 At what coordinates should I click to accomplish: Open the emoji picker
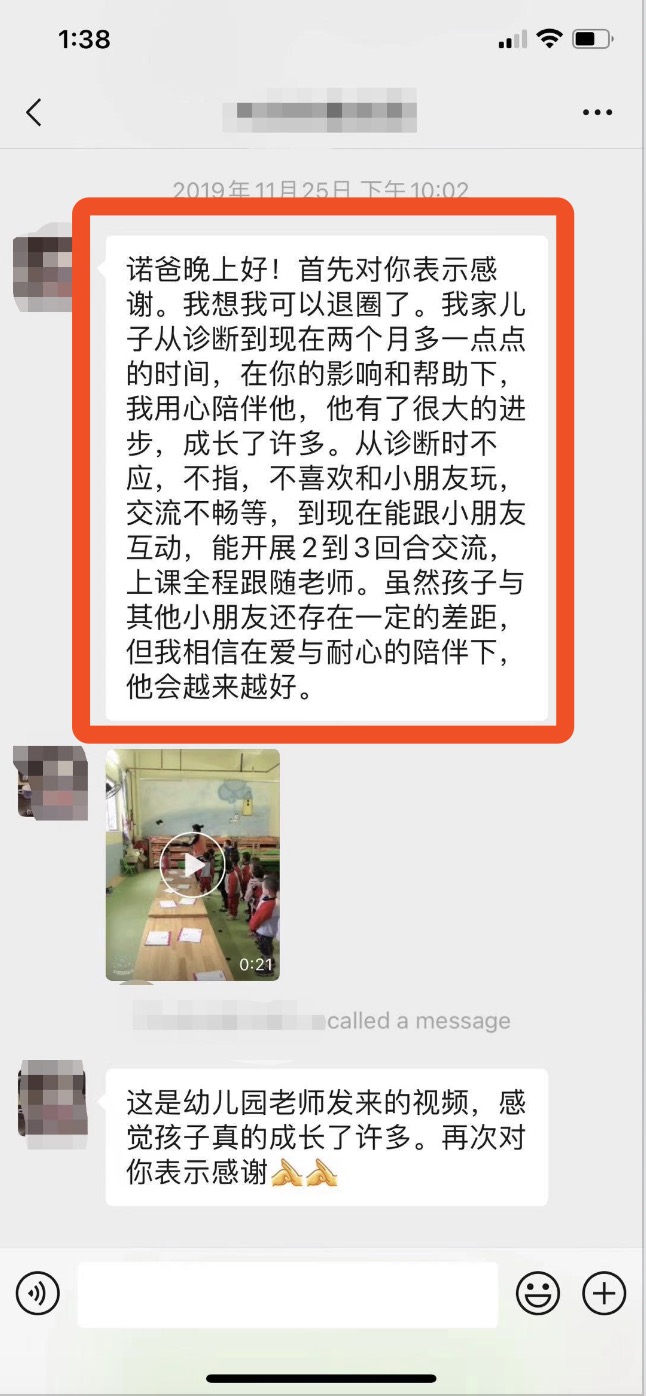[x=537, y=1294]
